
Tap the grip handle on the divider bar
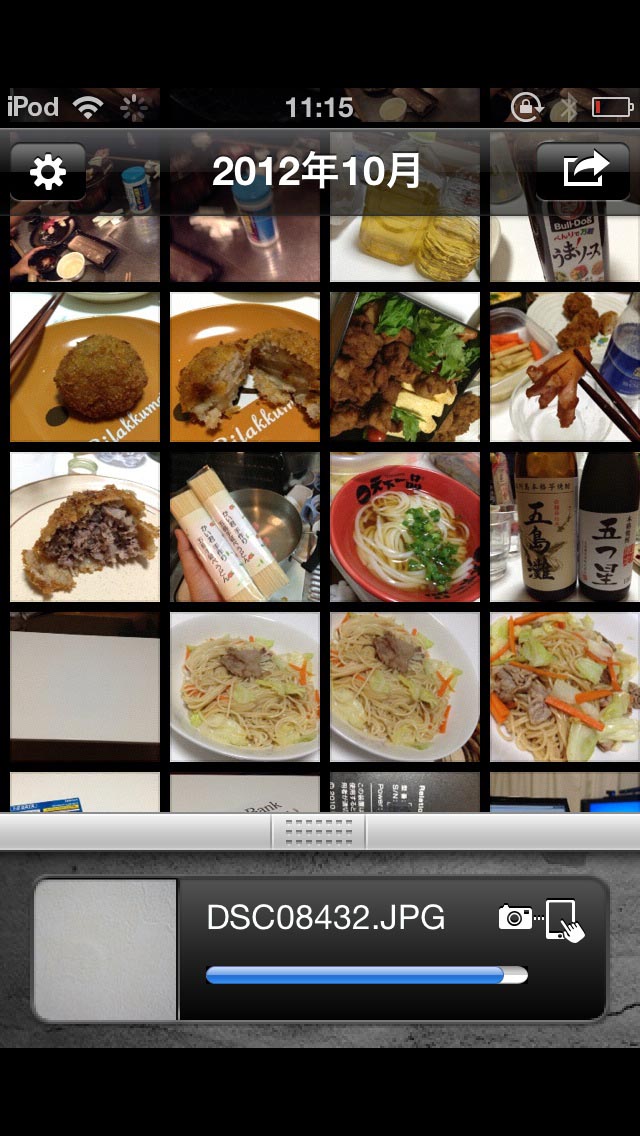319,831
